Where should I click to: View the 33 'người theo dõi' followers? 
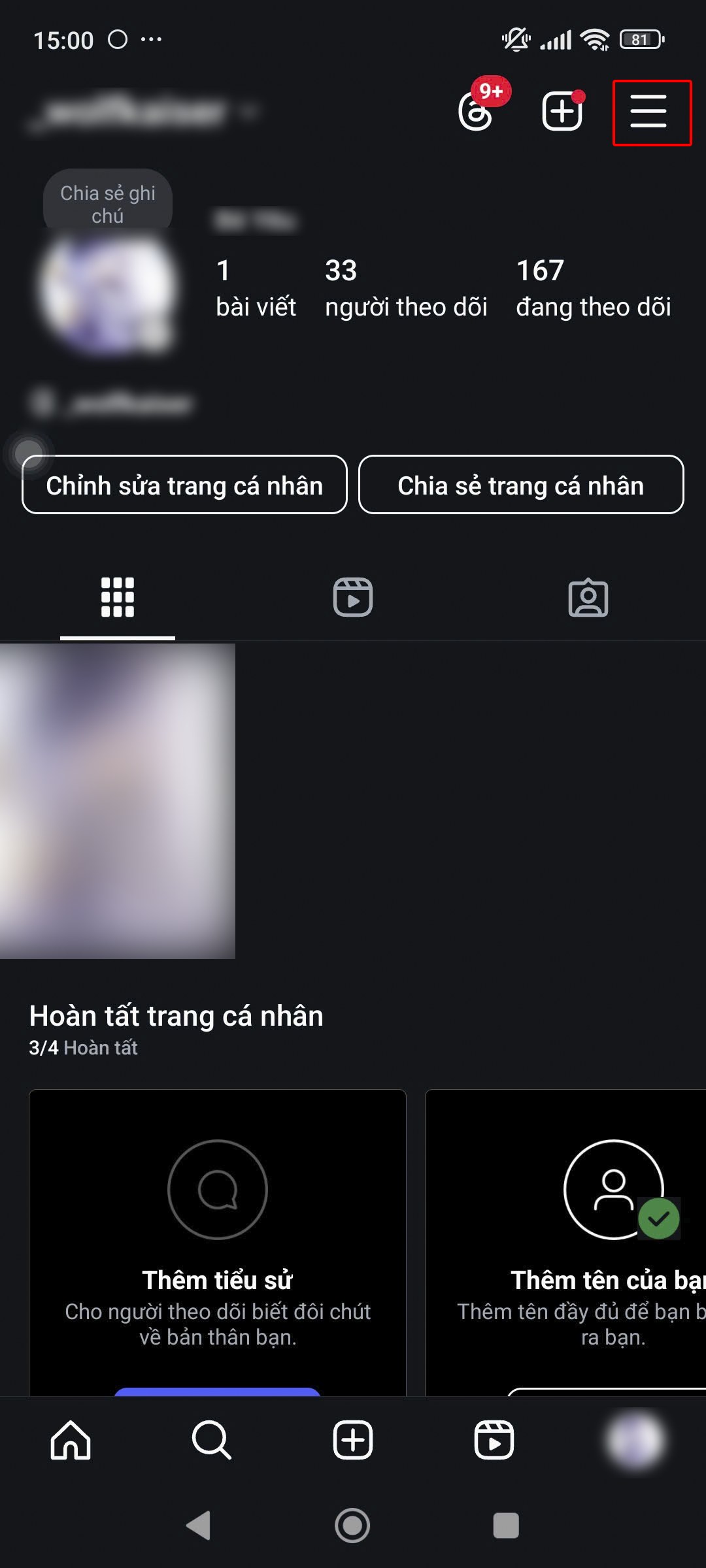(405, 288)
